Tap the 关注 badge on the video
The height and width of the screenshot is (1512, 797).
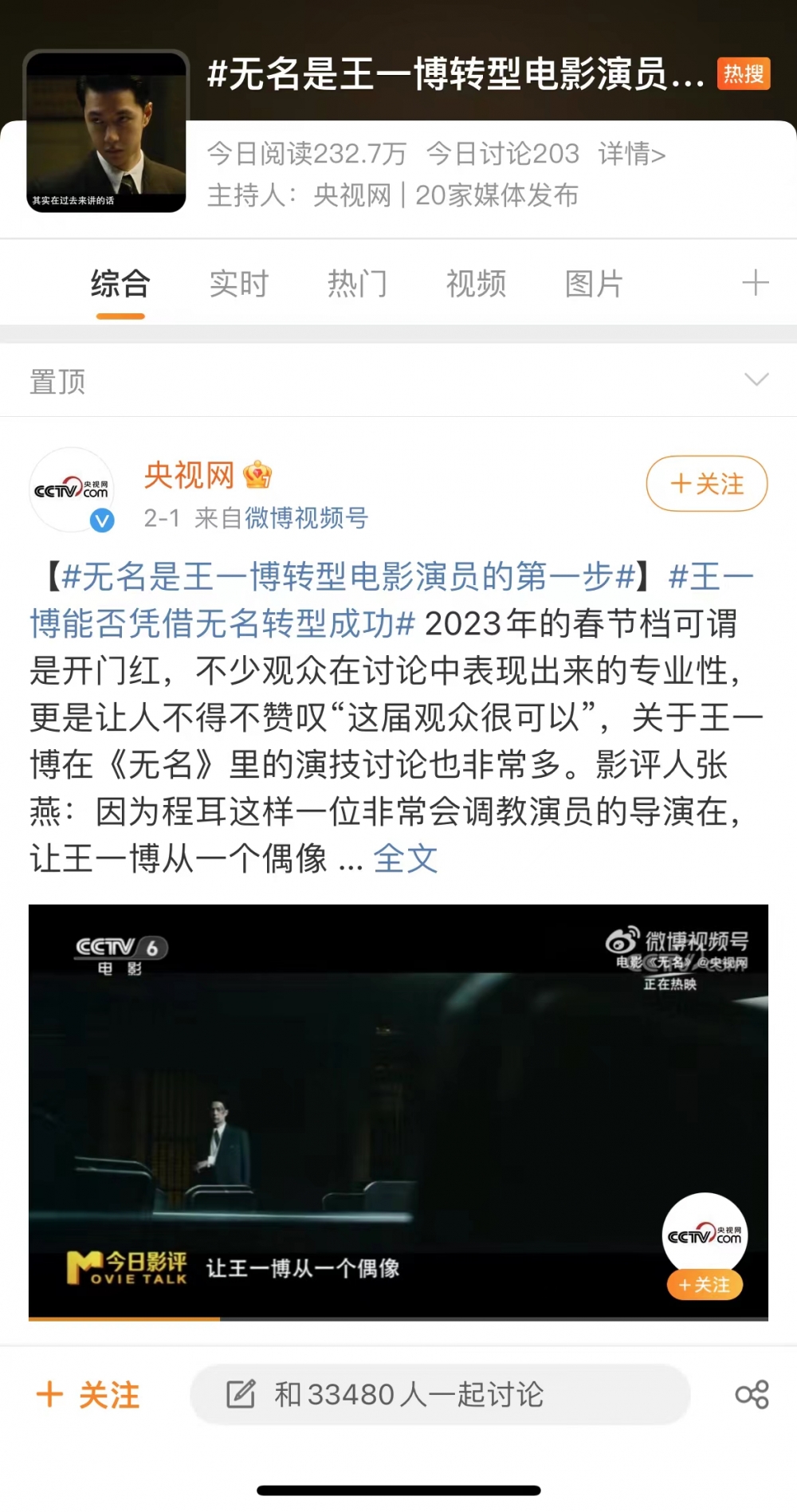pos(704,1284)
